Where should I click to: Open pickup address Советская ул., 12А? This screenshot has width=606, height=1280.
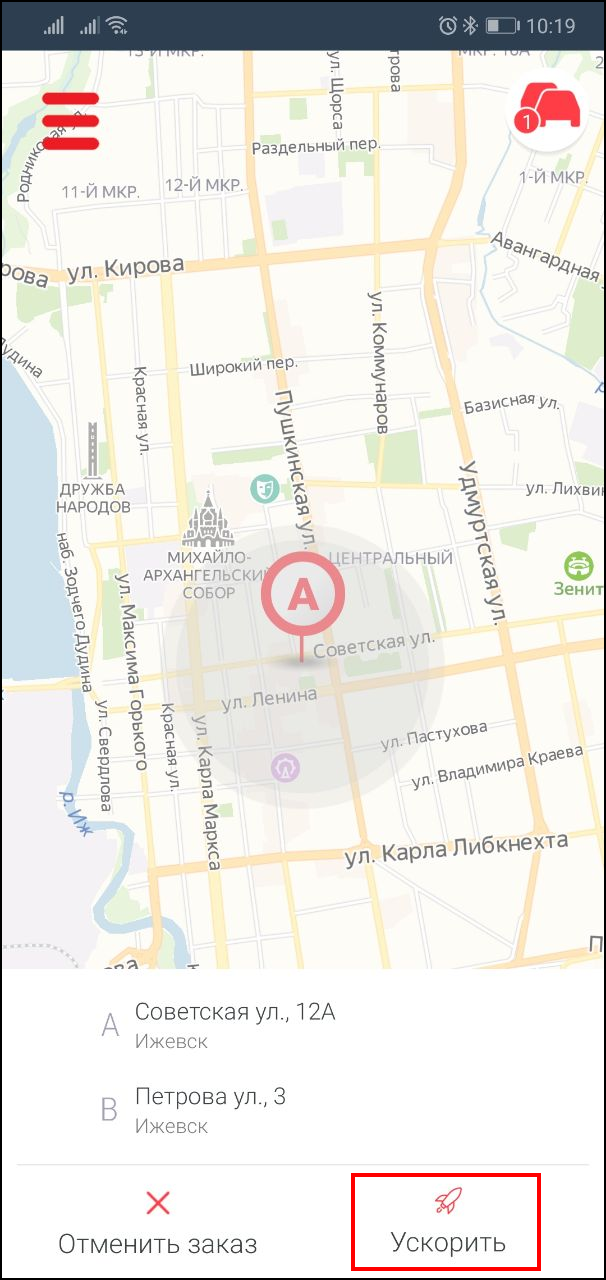point(235,1025)
